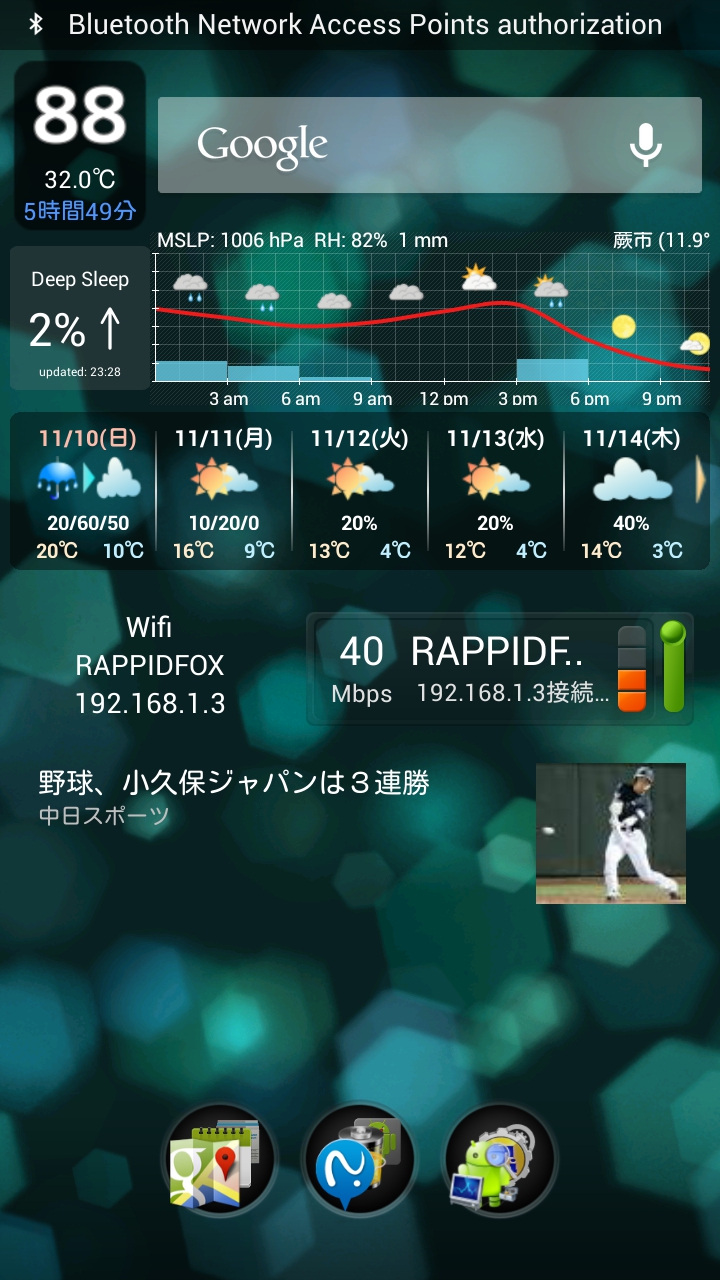This screenshot has width=720, height=1280.
Task: Open the Wifi RAPPIDFOX info widget
Action: (x=150, y=666)
